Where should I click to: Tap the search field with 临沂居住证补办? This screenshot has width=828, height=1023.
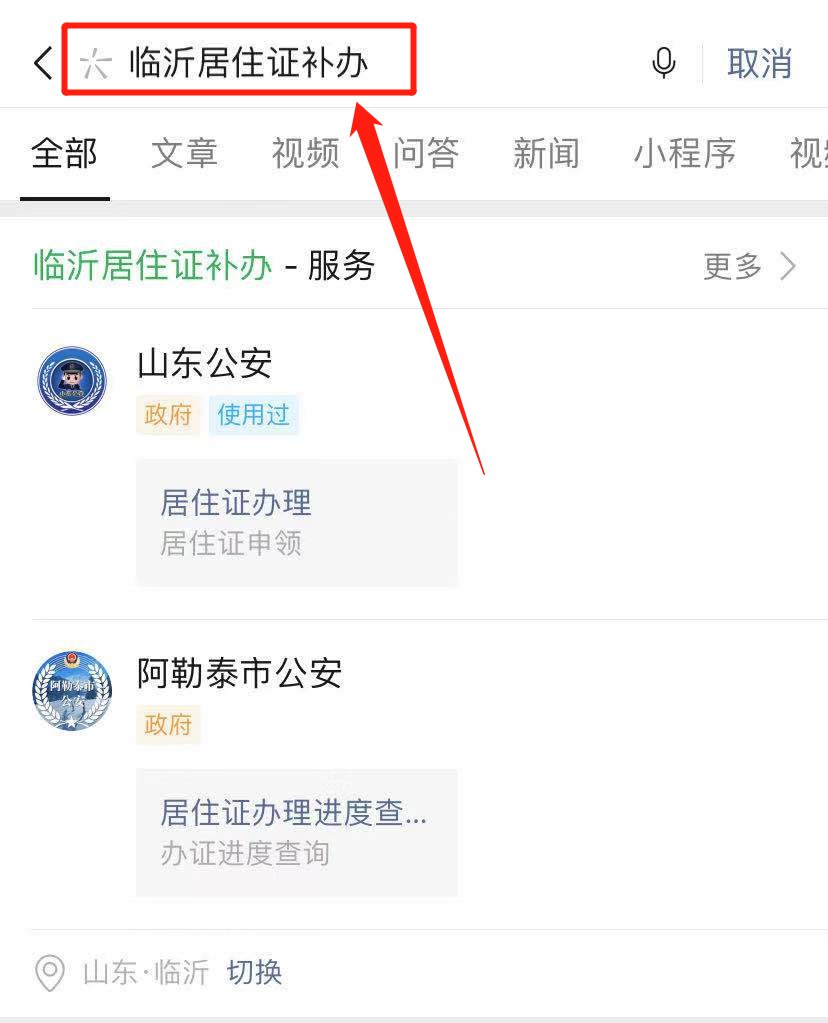pyautogui.click(x=248, y=63)
